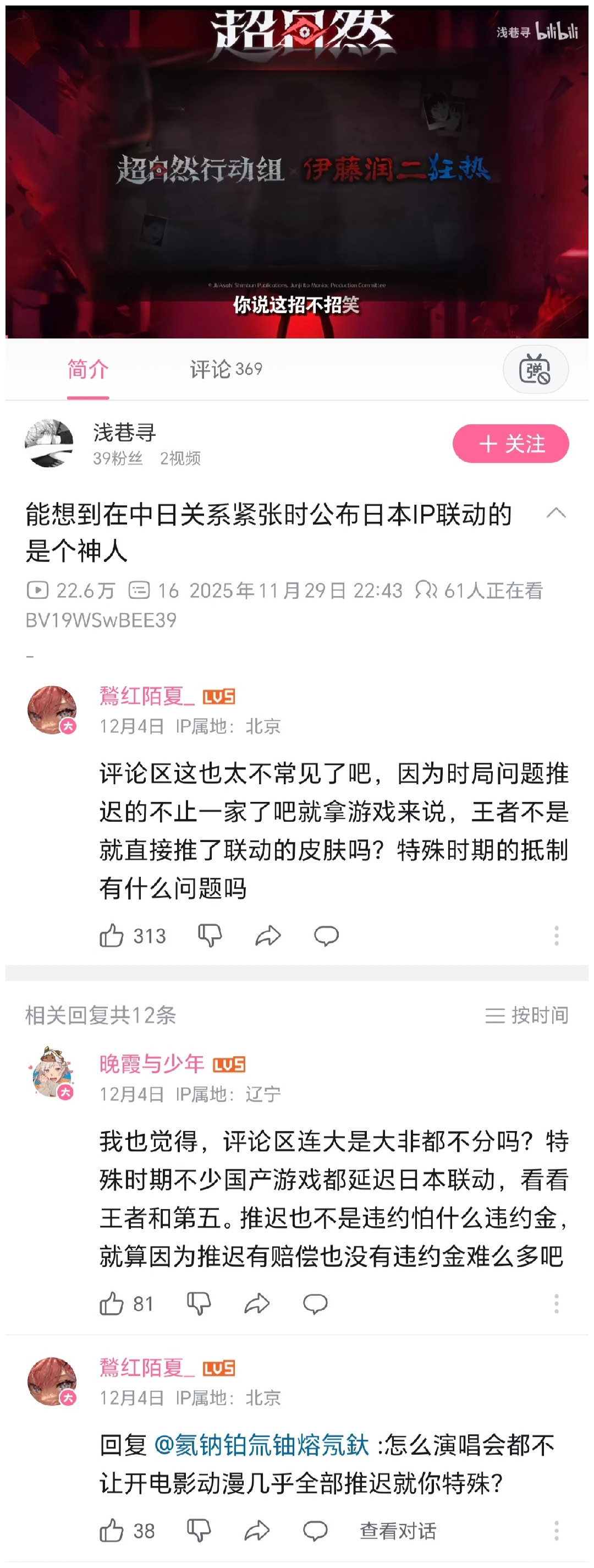Image resolution: width=594 pixels, height=1568 pixels.
Task: Open more options on the 313-like comment
Action: (557, 936)
